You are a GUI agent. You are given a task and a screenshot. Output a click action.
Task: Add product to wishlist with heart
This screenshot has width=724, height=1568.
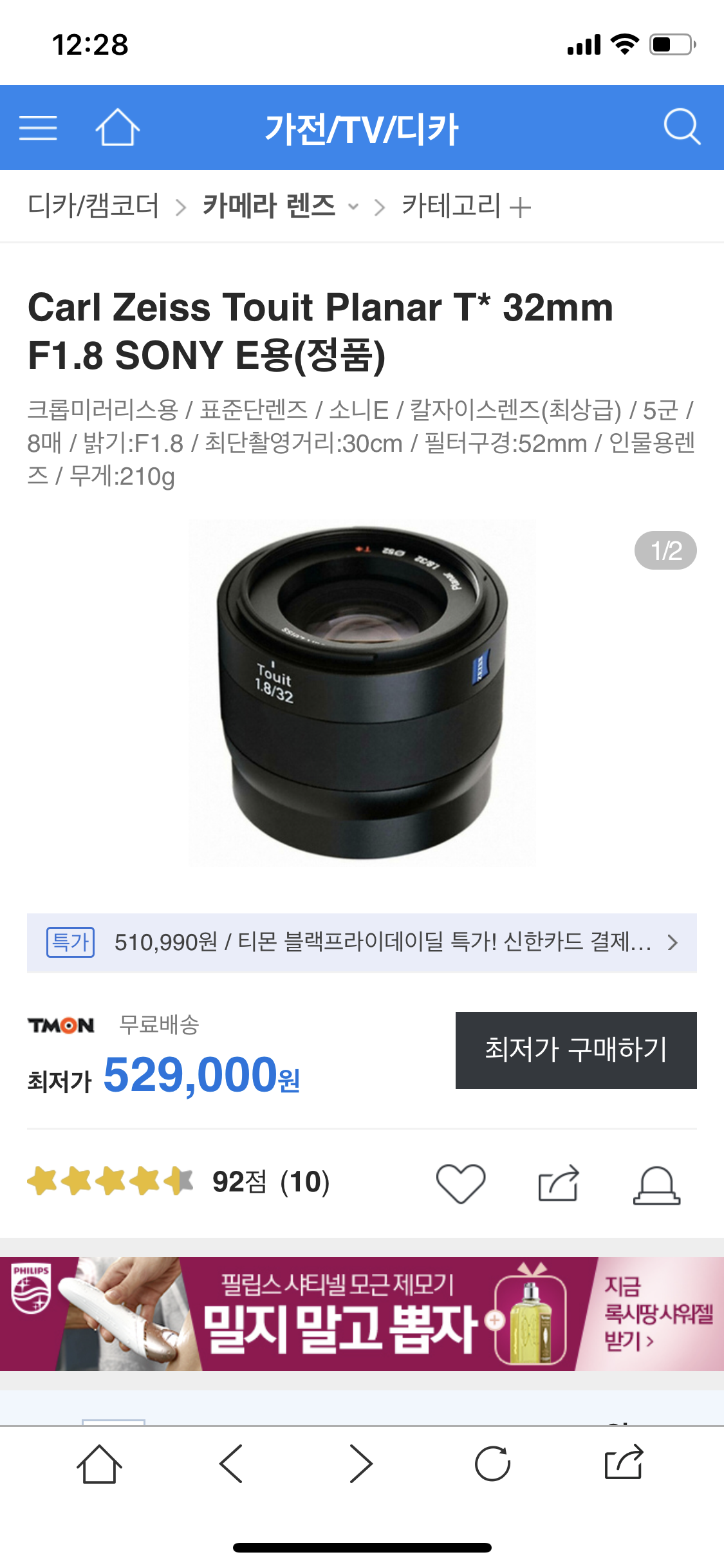[x=461, y=1183]
